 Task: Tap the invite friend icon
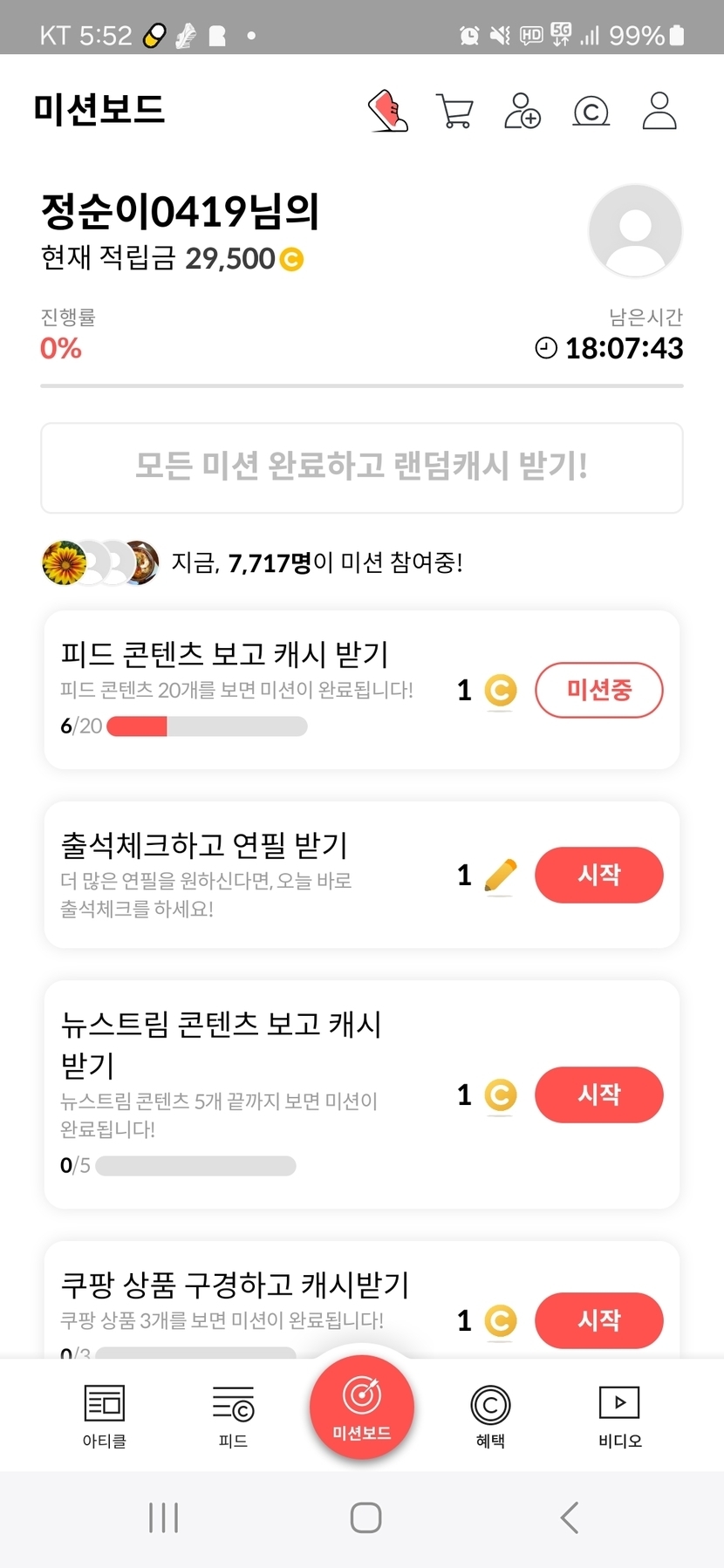pos(523,112)
